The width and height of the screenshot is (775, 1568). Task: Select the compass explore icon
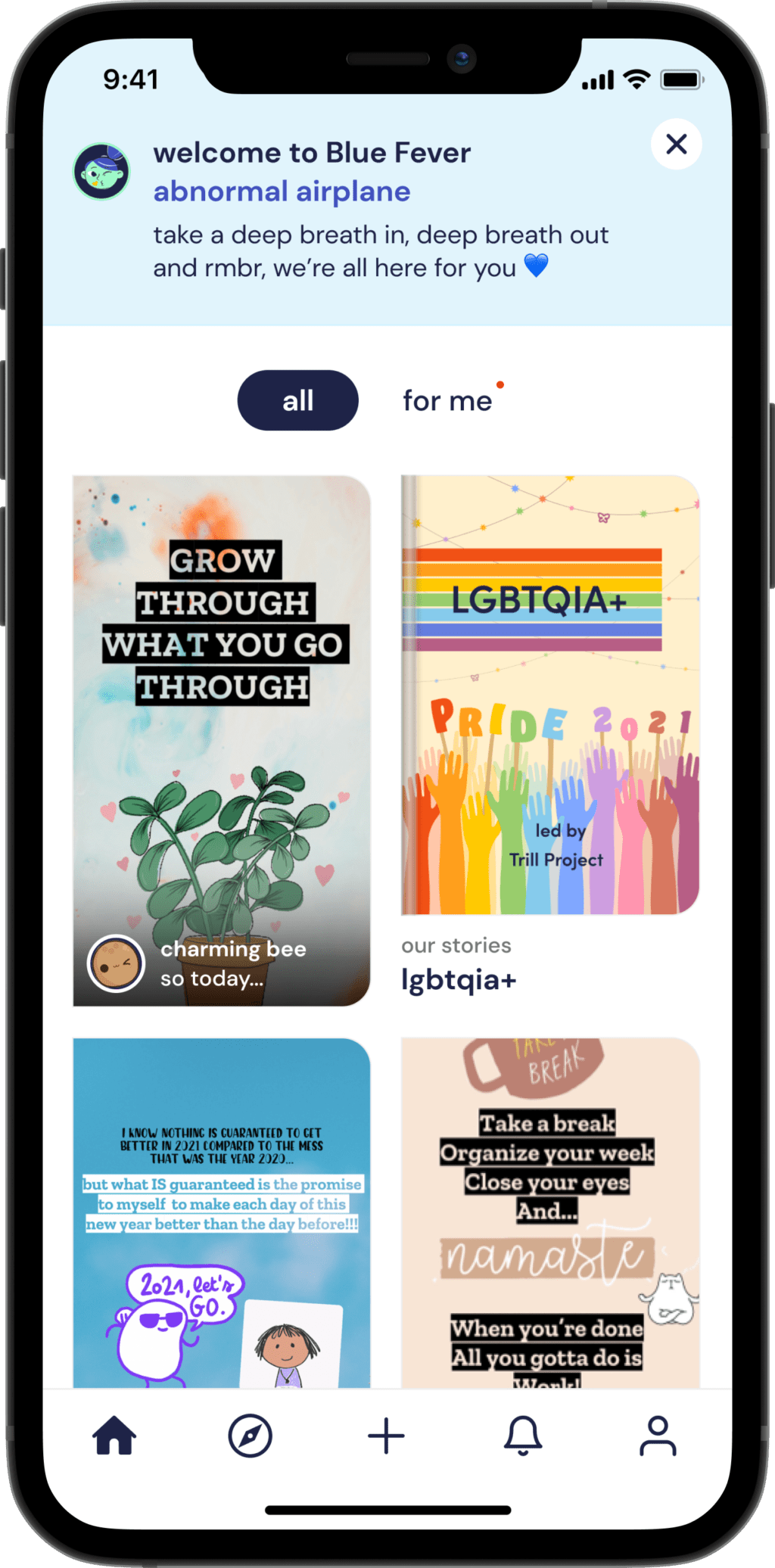(251, 1436)
